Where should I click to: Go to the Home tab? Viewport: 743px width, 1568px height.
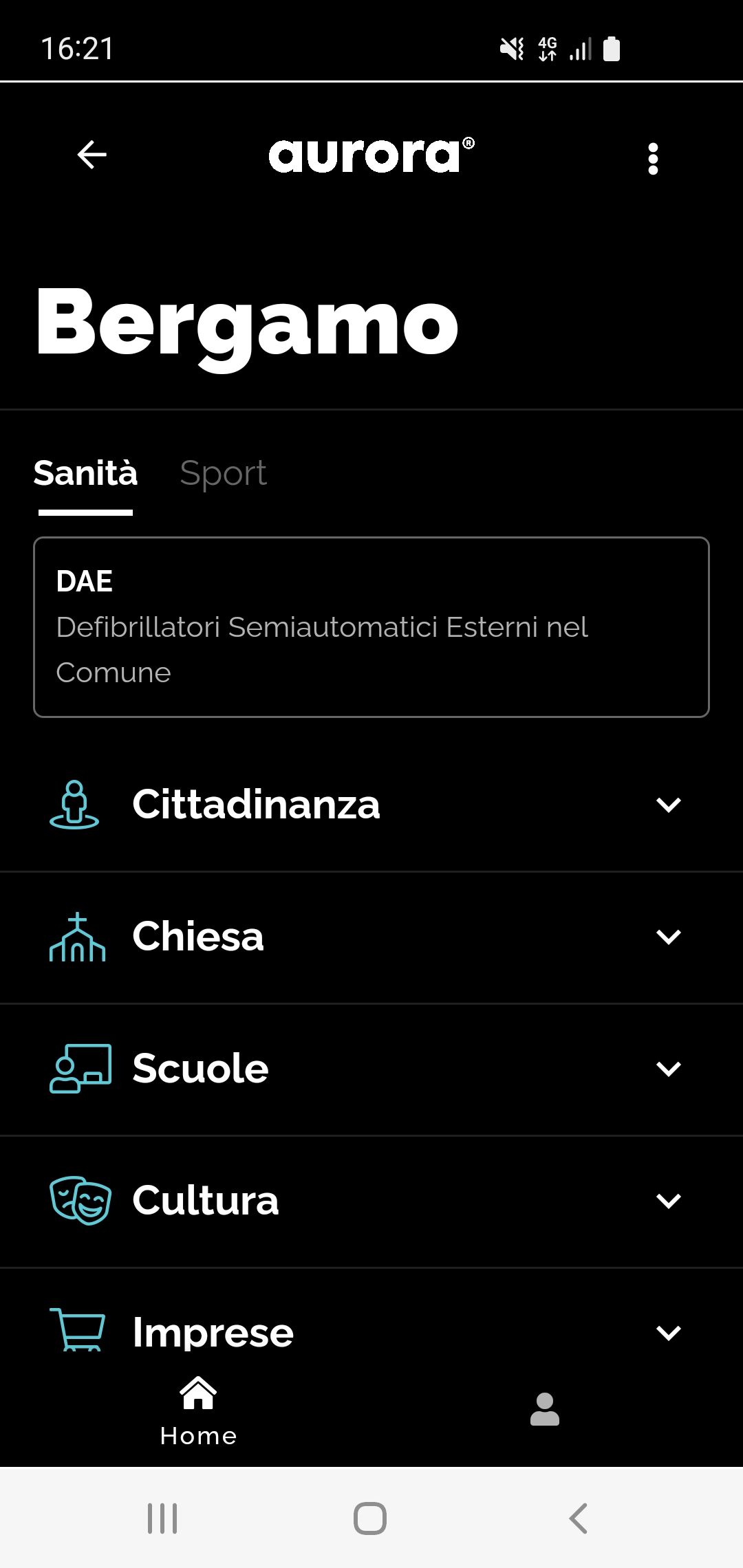pyautogui.click(x=198, y=1411)
